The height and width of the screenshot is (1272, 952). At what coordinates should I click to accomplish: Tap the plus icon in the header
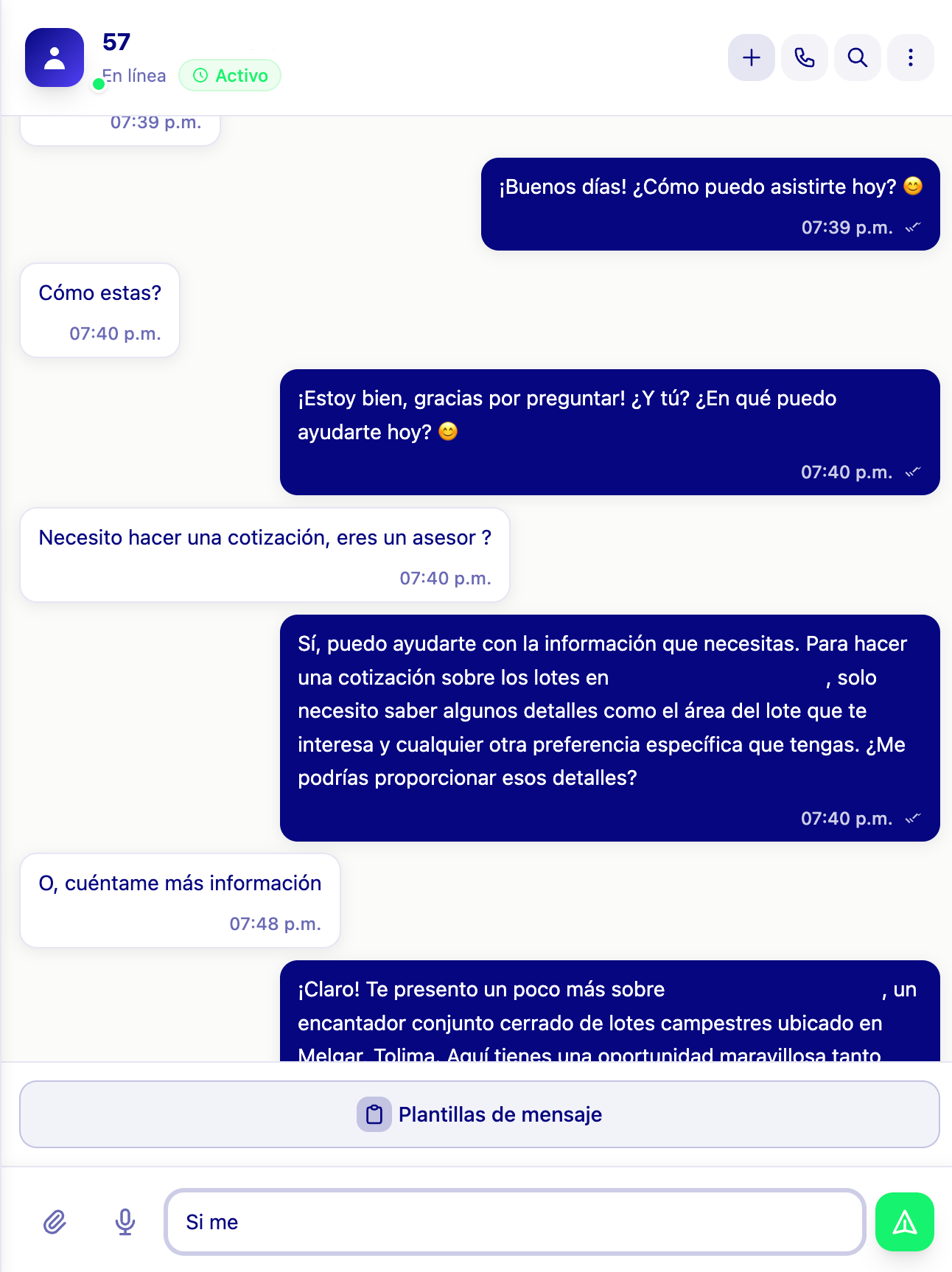point(751,57)
